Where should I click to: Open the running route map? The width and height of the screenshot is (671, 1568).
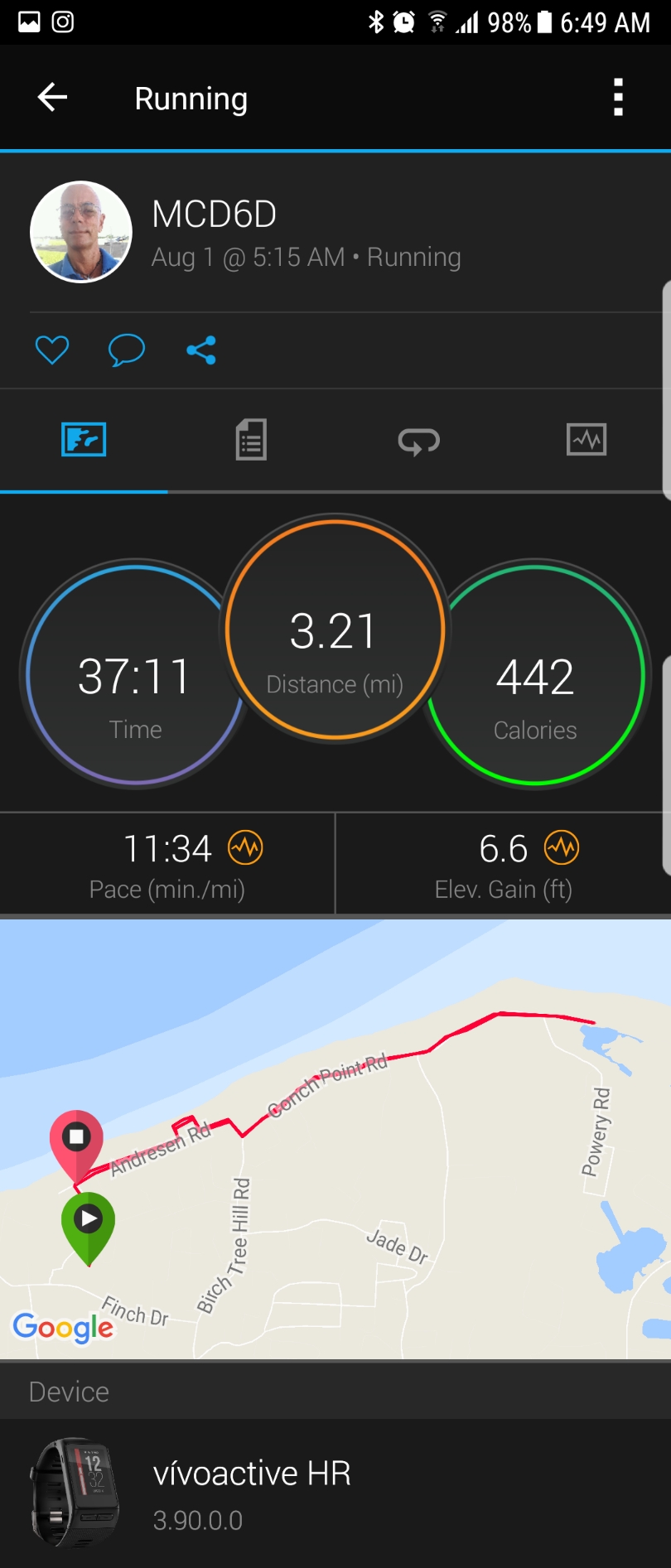[x=335, y=1138]
